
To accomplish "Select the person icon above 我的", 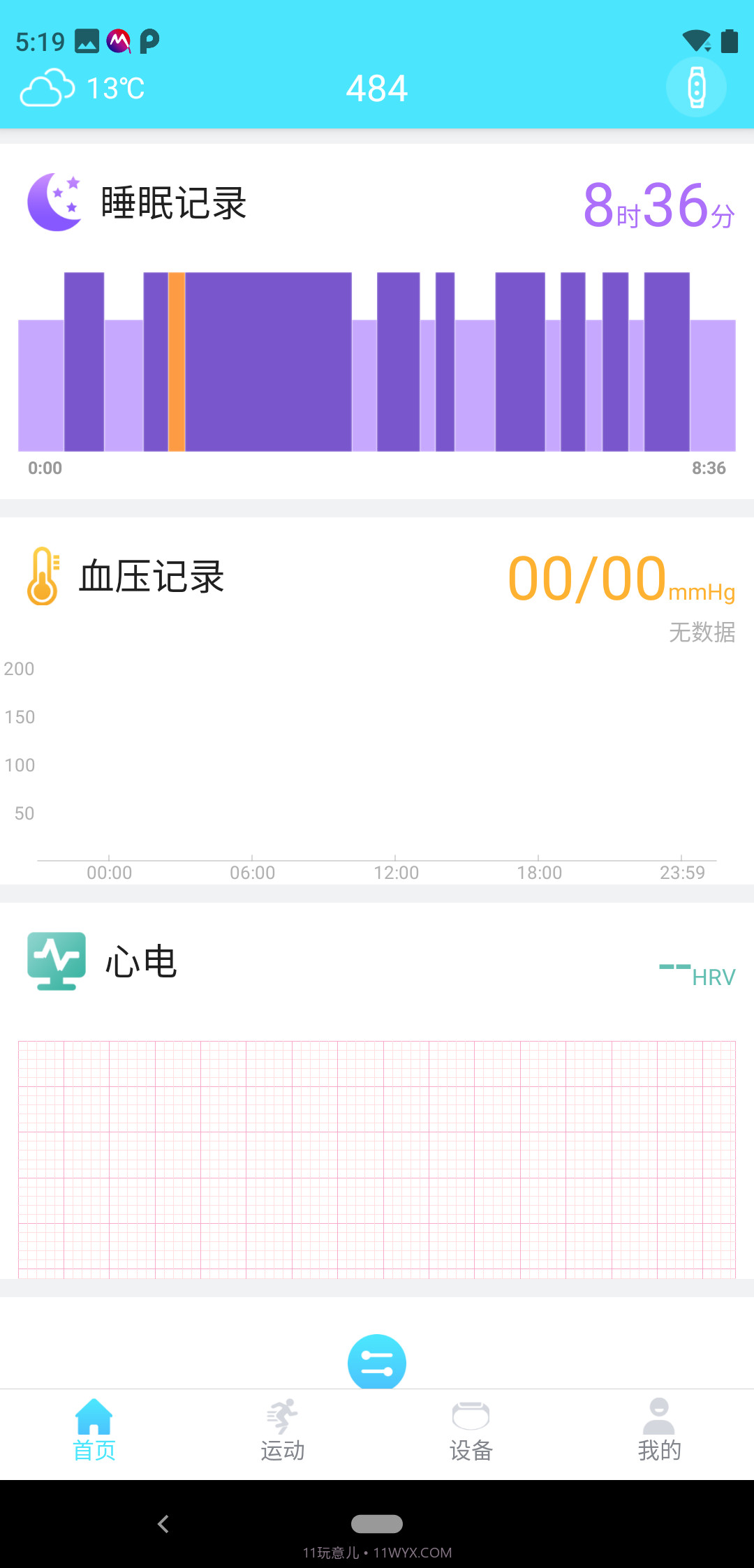I will click(659, 1412).
